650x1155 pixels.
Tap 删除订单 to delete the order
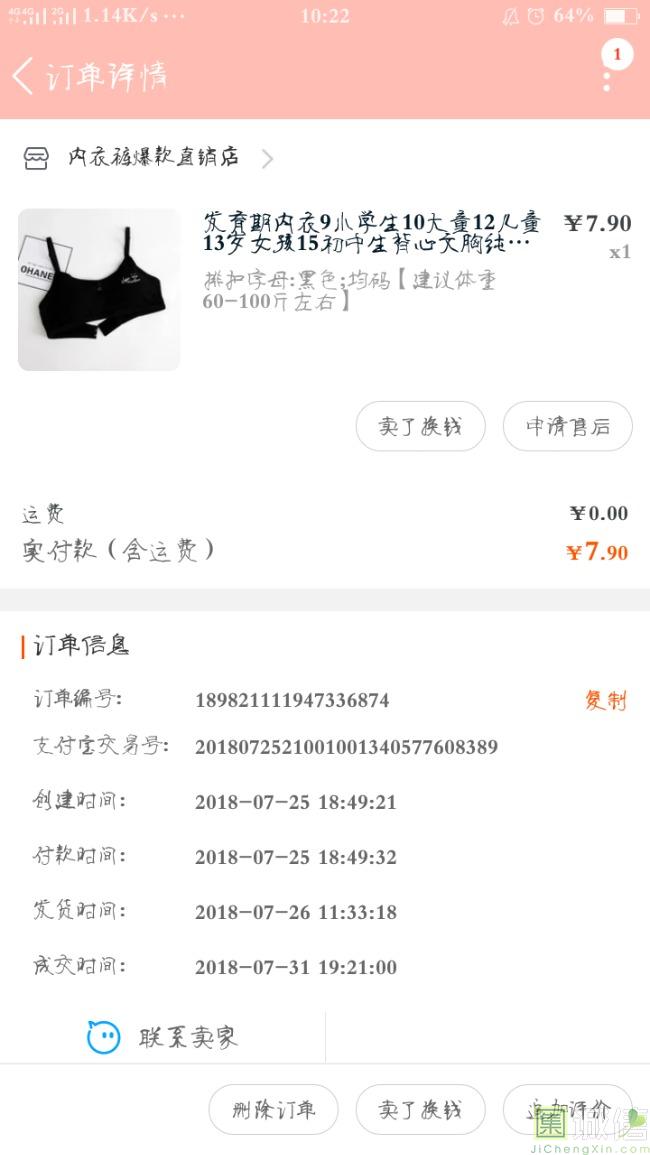(x=273, y=1109)
